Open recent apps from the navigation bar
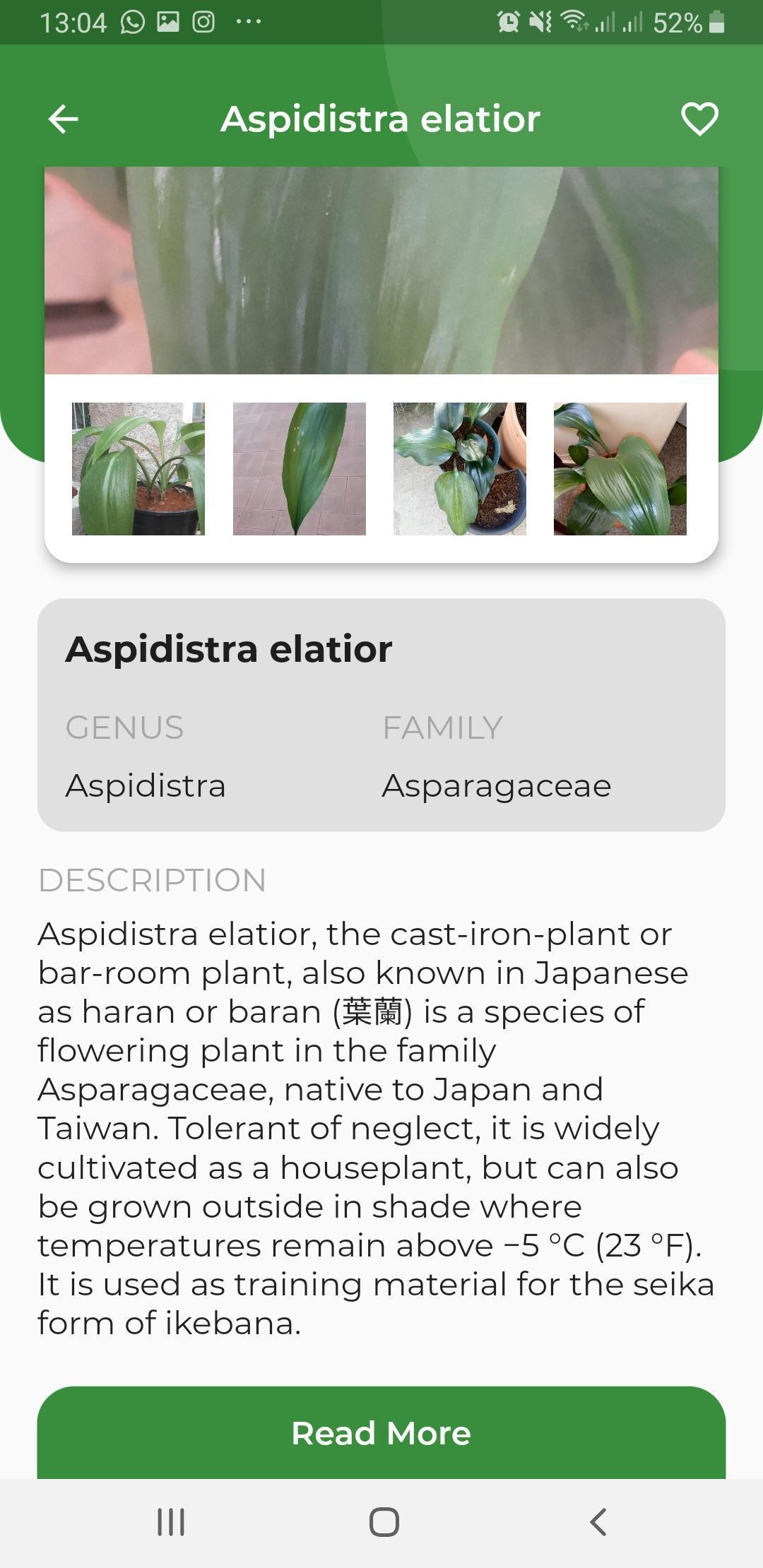The height and width of the screenshot is (1568, 763). click(171, 1521)
